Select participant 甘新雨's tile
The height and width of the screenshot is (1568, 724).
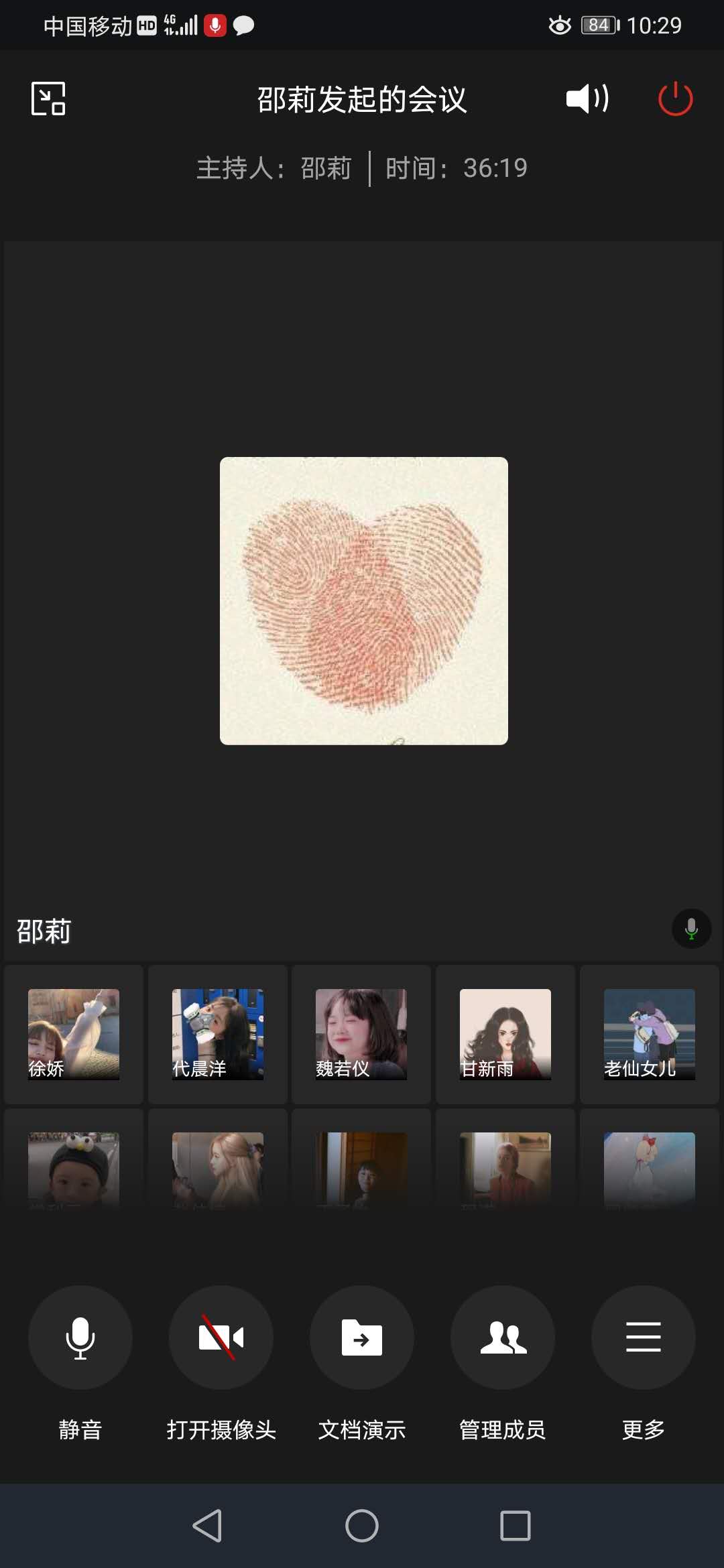click(x=505, y=1034)
